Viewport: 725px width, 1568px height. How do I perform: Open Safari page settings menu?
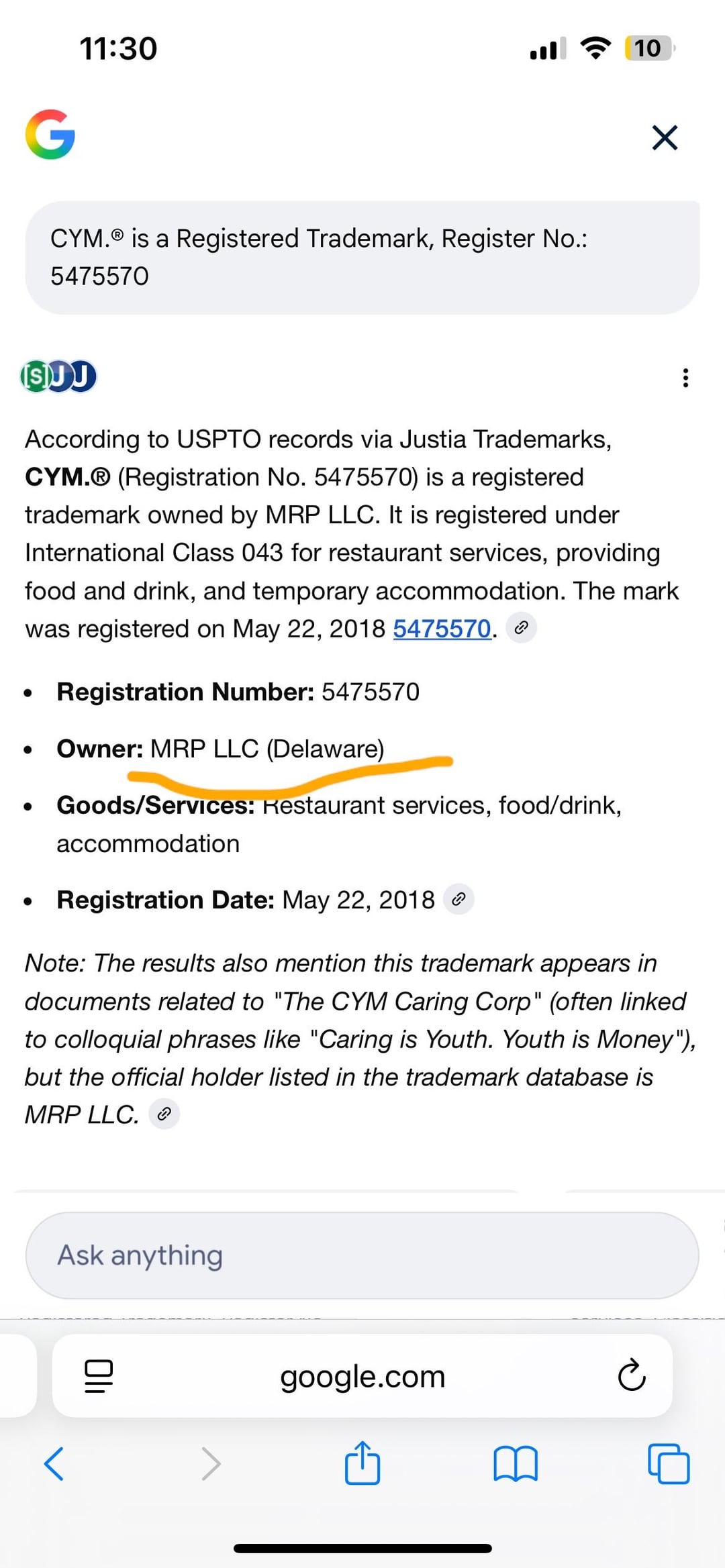[x=99, y=1376]
